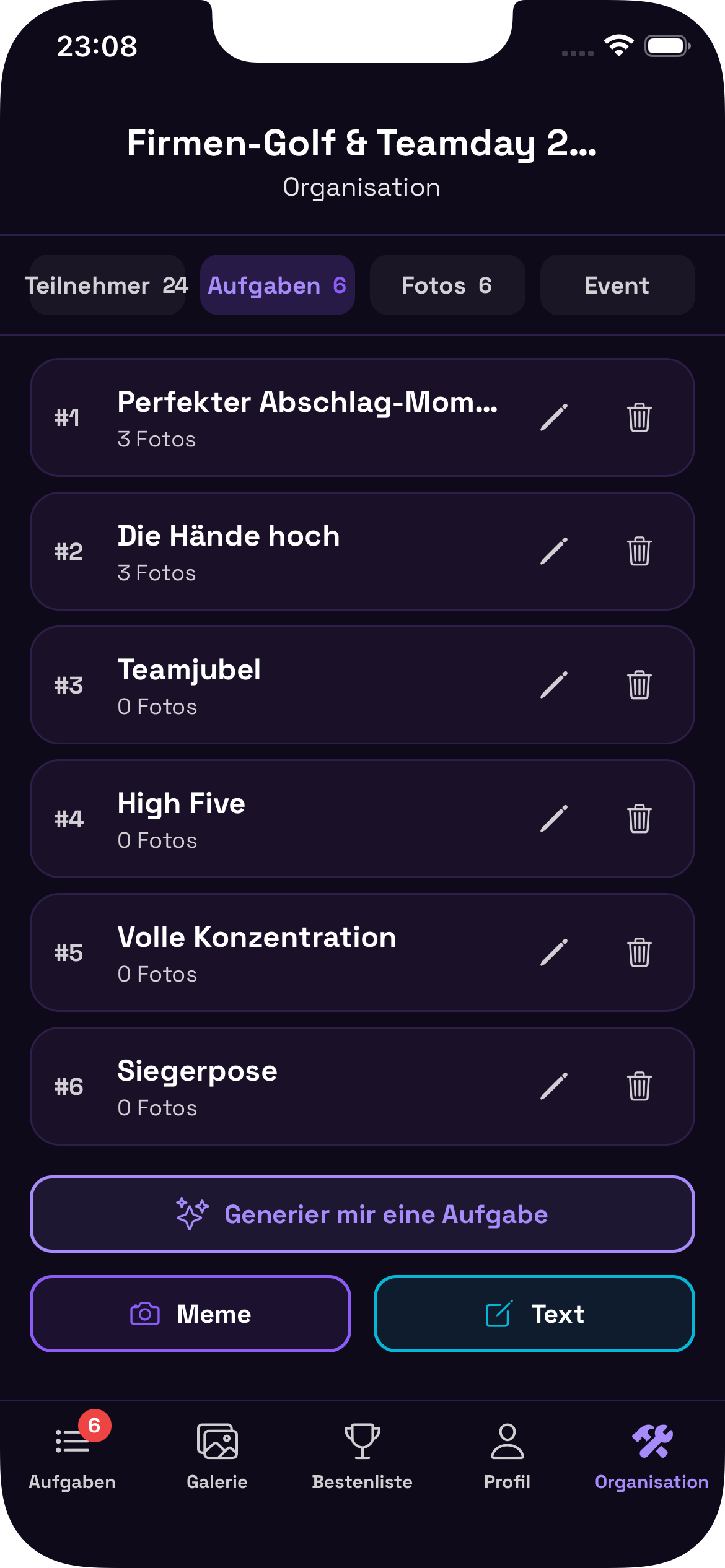Open the "Teamjubel" task card
Viewport: 725px width, 1568px height.
click(279, 685)
